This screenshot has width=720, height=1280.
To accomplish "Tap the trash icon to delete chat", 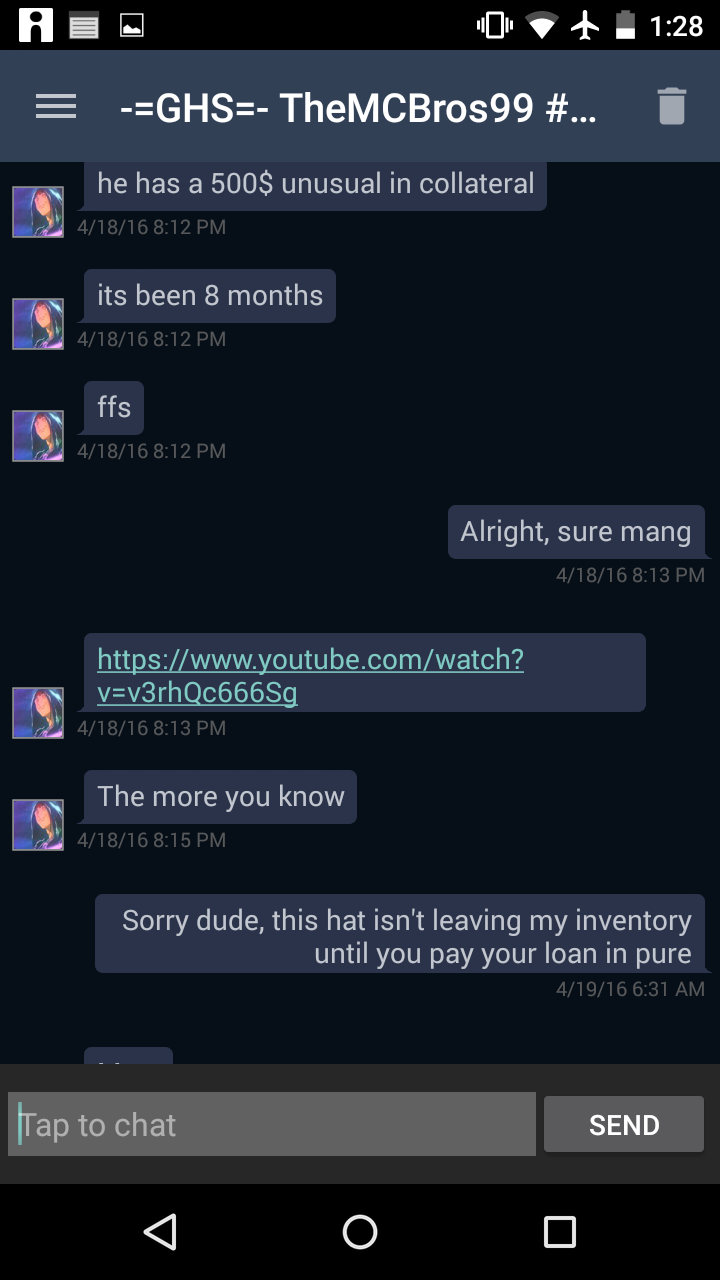I will click(x=671, y=106).
